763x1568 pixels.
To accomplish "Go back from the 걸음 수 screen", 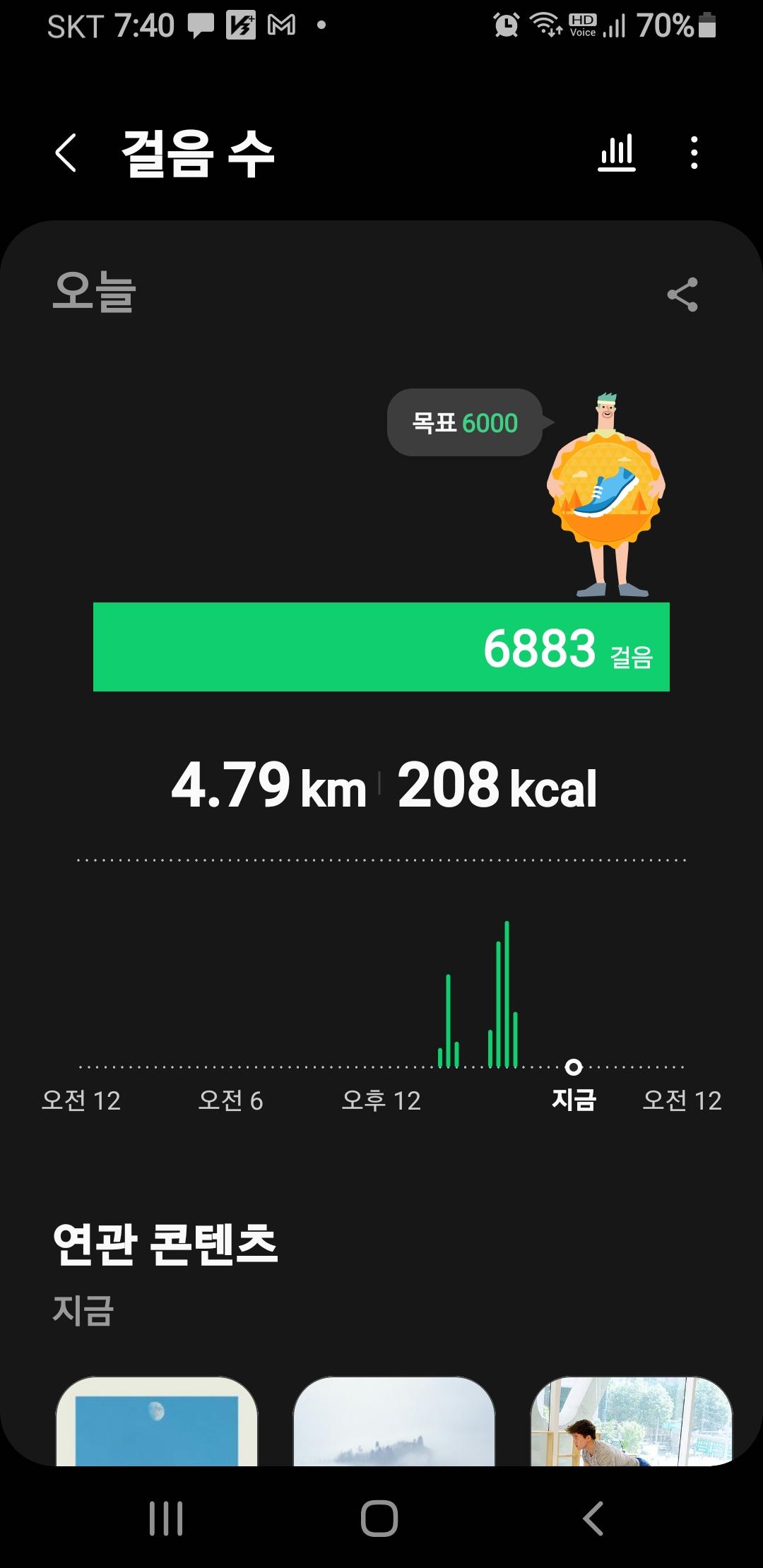I will 66,153.
